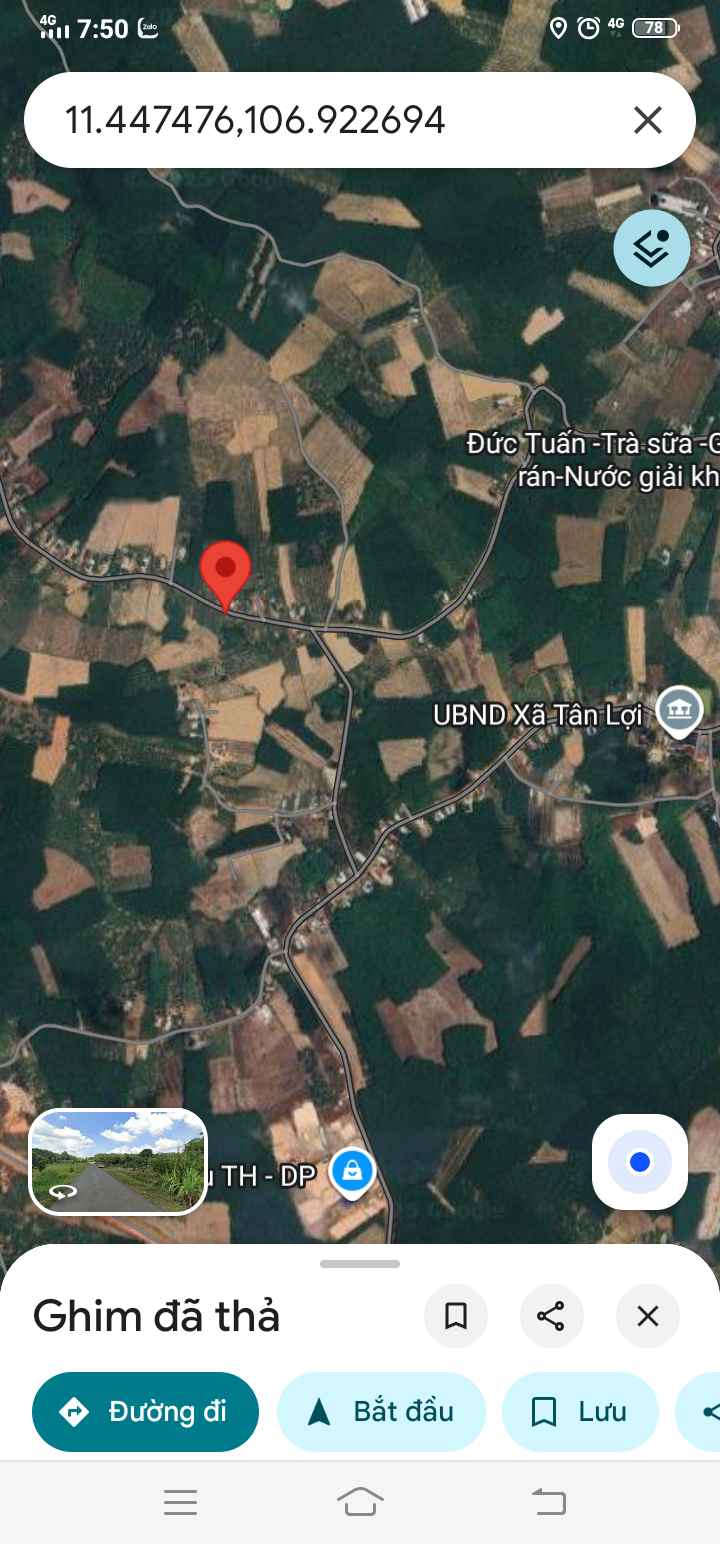The image size is (720, 1544).
Task: Center map on my current location
Action: point(640,1162)
